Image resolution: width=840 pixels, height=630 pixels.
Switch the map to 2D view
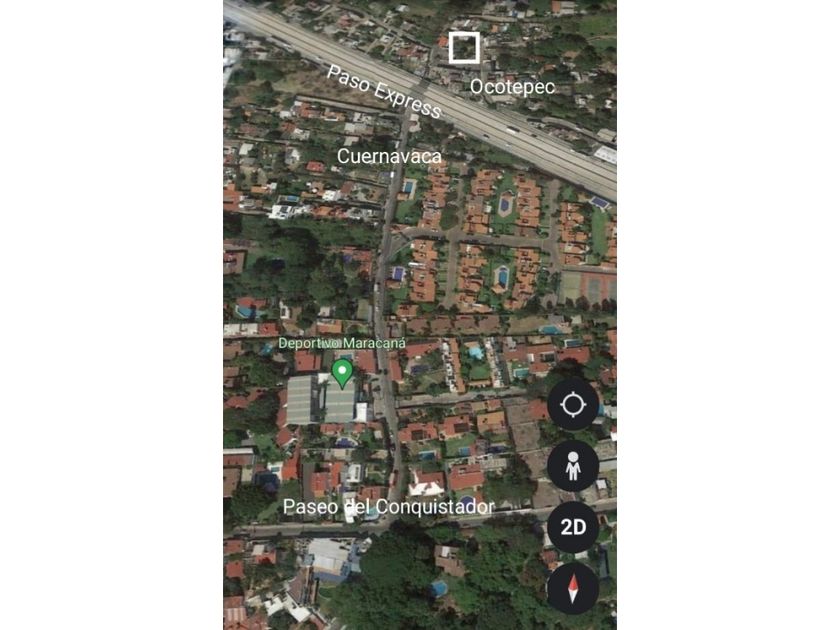[x=573, y=527]
